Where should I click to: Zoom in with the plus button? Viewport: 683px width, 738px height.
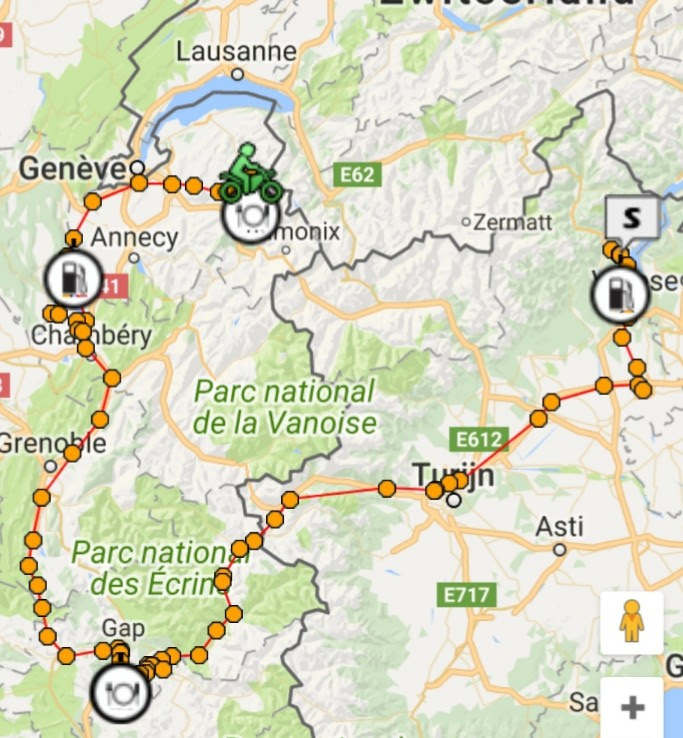(x=631, y=708)
